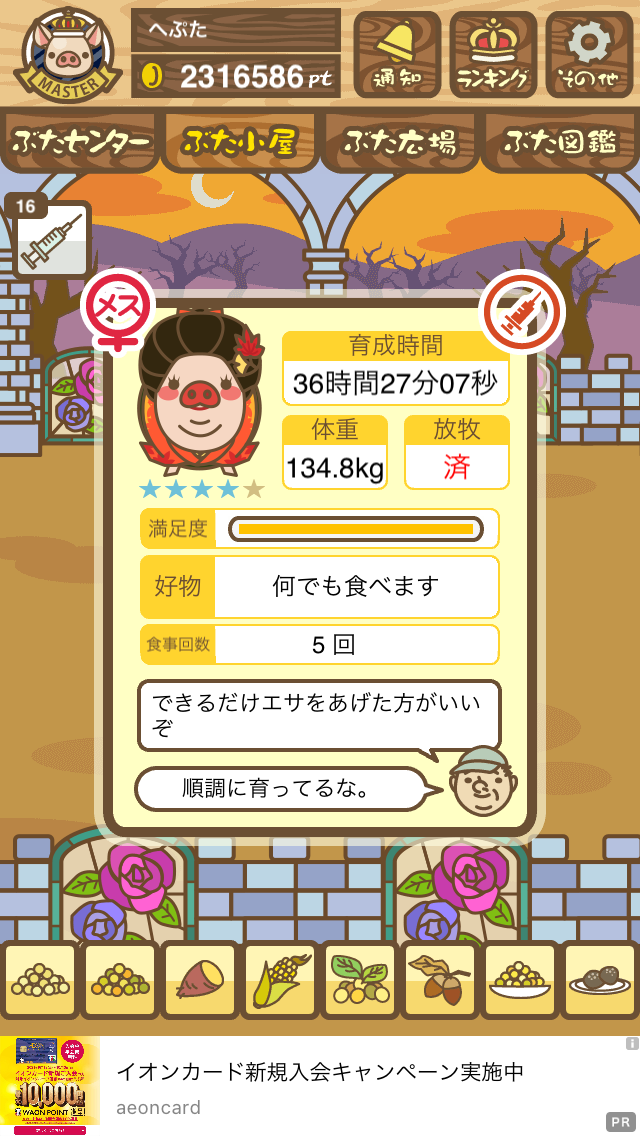Open the イオンカード aeoncard ad banner
640x1136 pixels.
point(320,1085)
